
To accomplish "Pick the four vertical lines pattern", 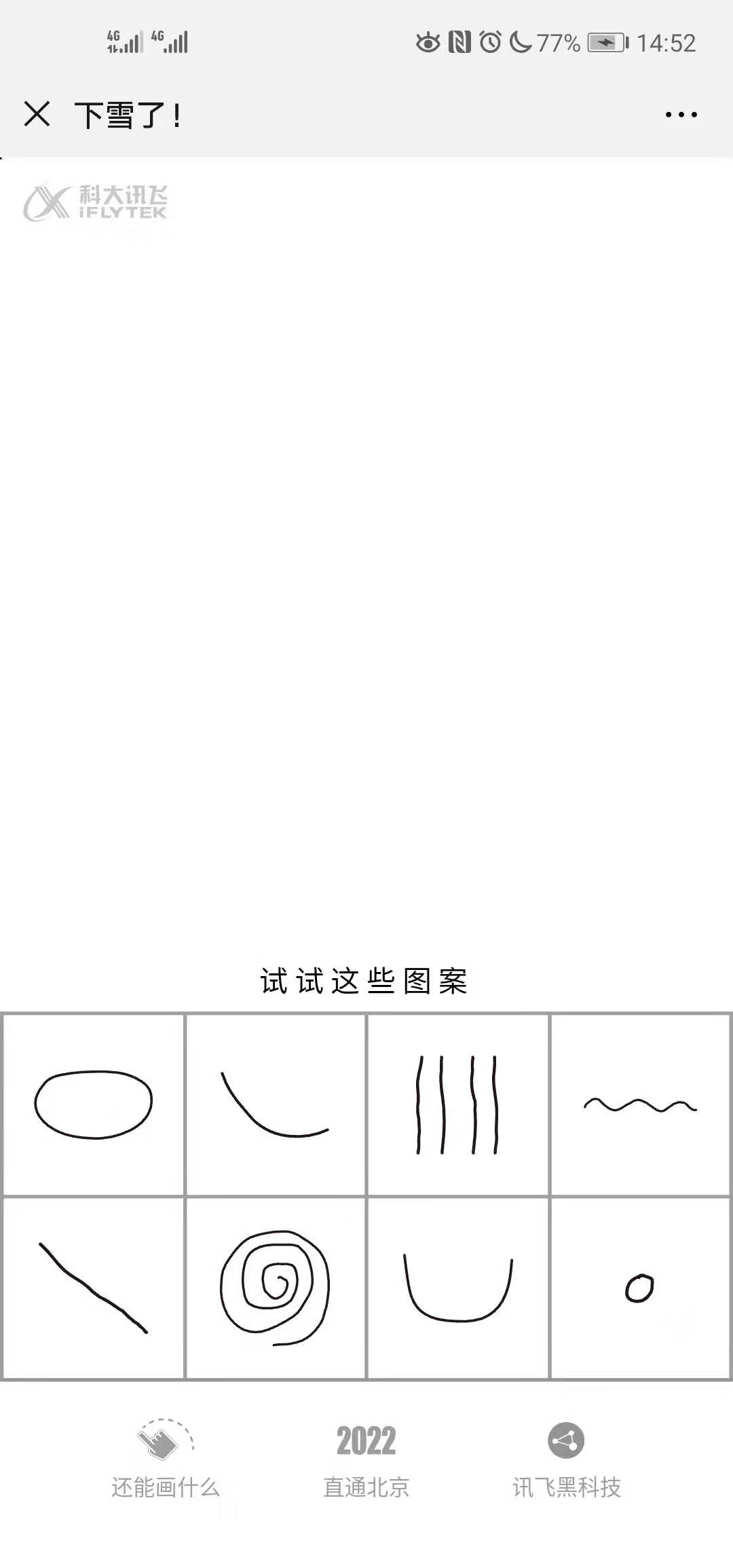I will [x=457, y=1104].
